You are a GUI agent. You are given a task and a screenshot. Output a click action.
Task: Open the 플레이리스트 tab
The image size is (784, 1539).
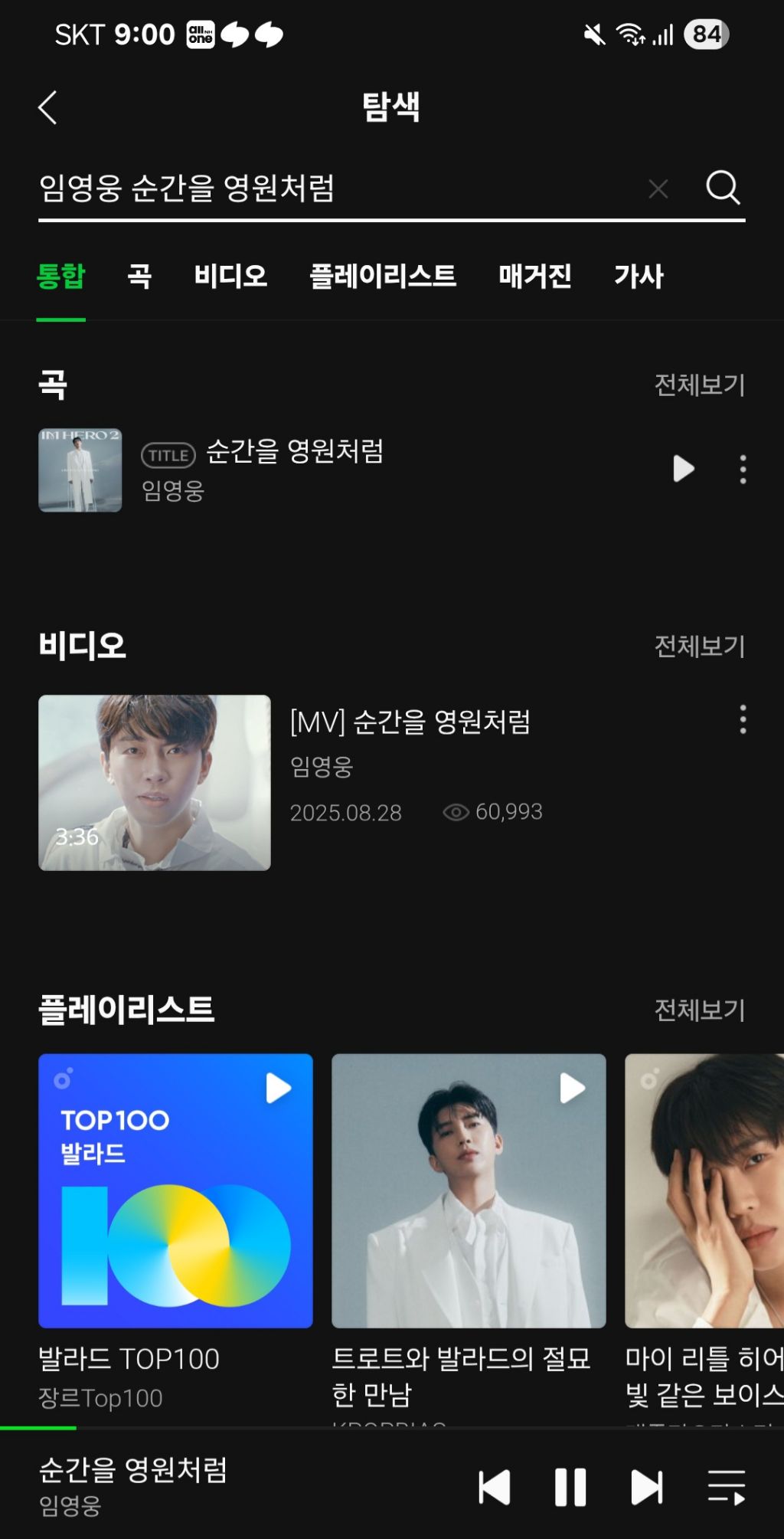click(383, 276)
